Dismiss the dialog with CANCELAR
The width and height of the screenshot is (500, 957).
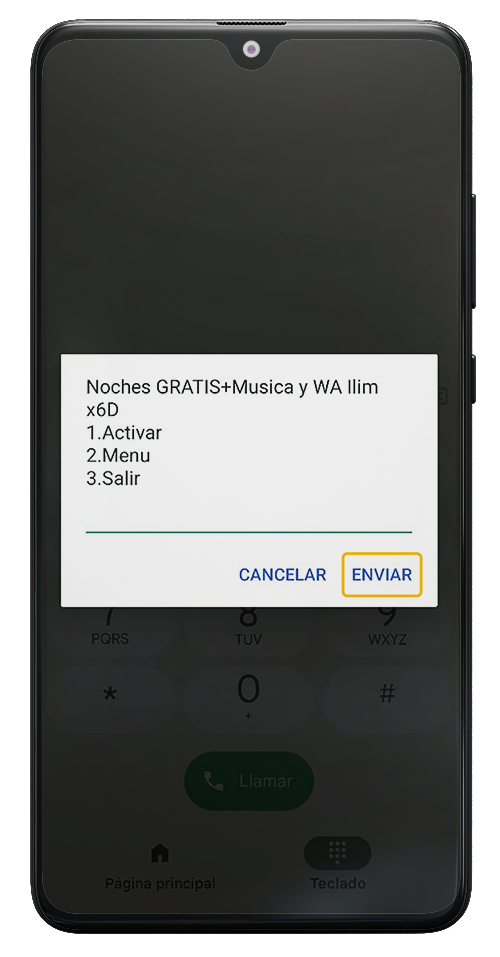click(x=282, y=574)
